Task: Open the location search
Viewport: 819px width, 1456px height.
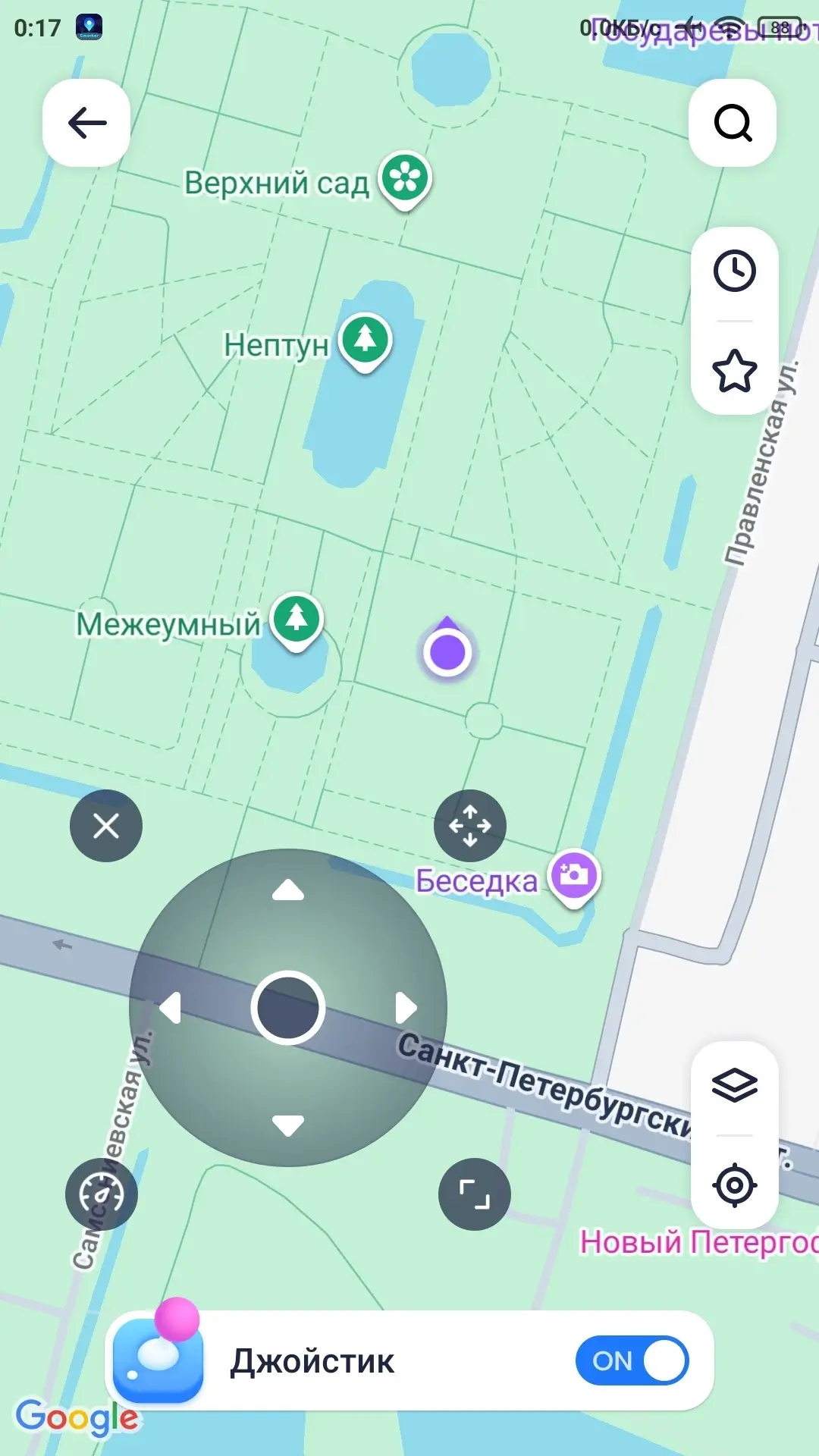Action: pyautogui.click(x=733, y=123)
